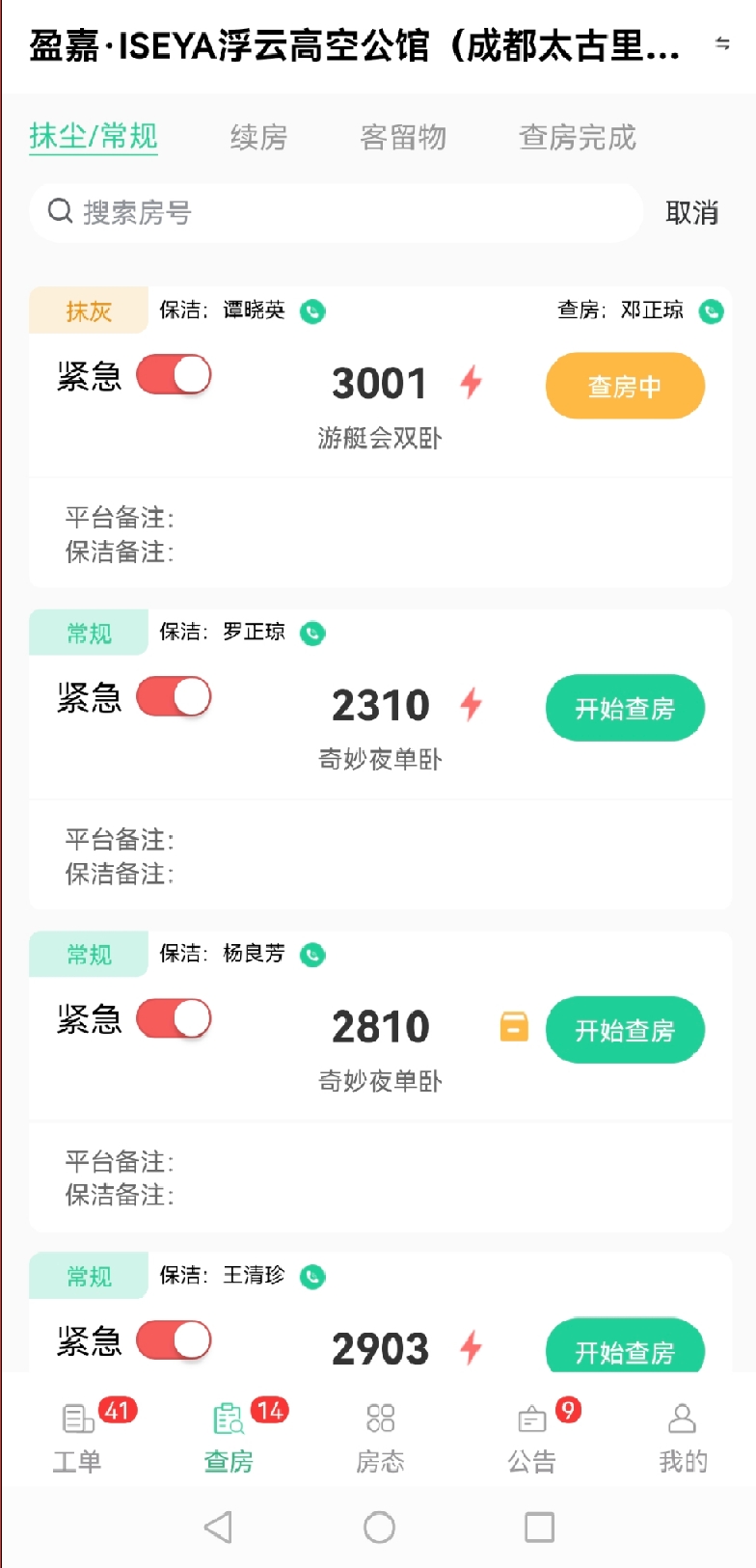Image resolution: width=756 pixels, height=1568 pixels.
Task: Tap the yellow box icon on room 2810
Action: 514,1027
